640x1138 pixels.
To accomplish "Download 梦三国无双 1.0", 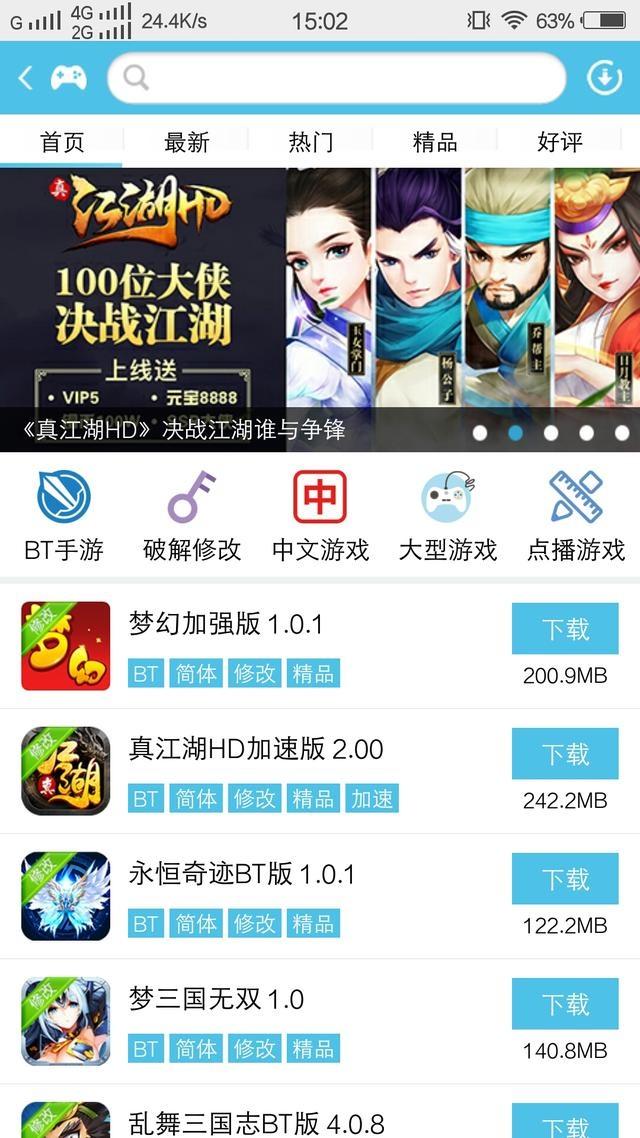I will point(565,1004).
